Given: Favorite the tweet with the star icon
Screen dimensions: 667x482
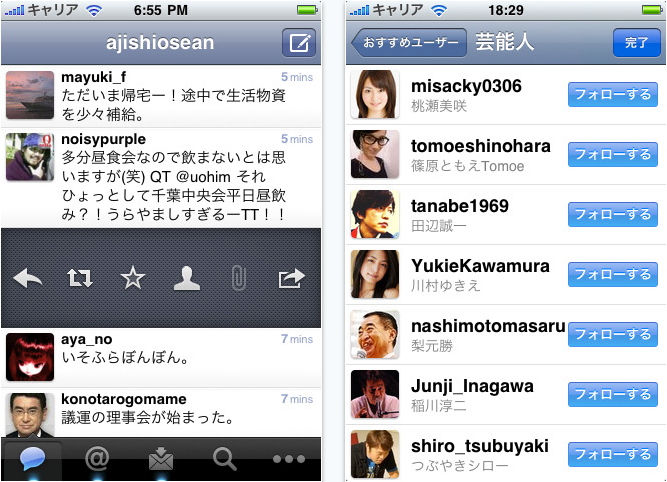Looking at the screenshot, I should (133, 279).
